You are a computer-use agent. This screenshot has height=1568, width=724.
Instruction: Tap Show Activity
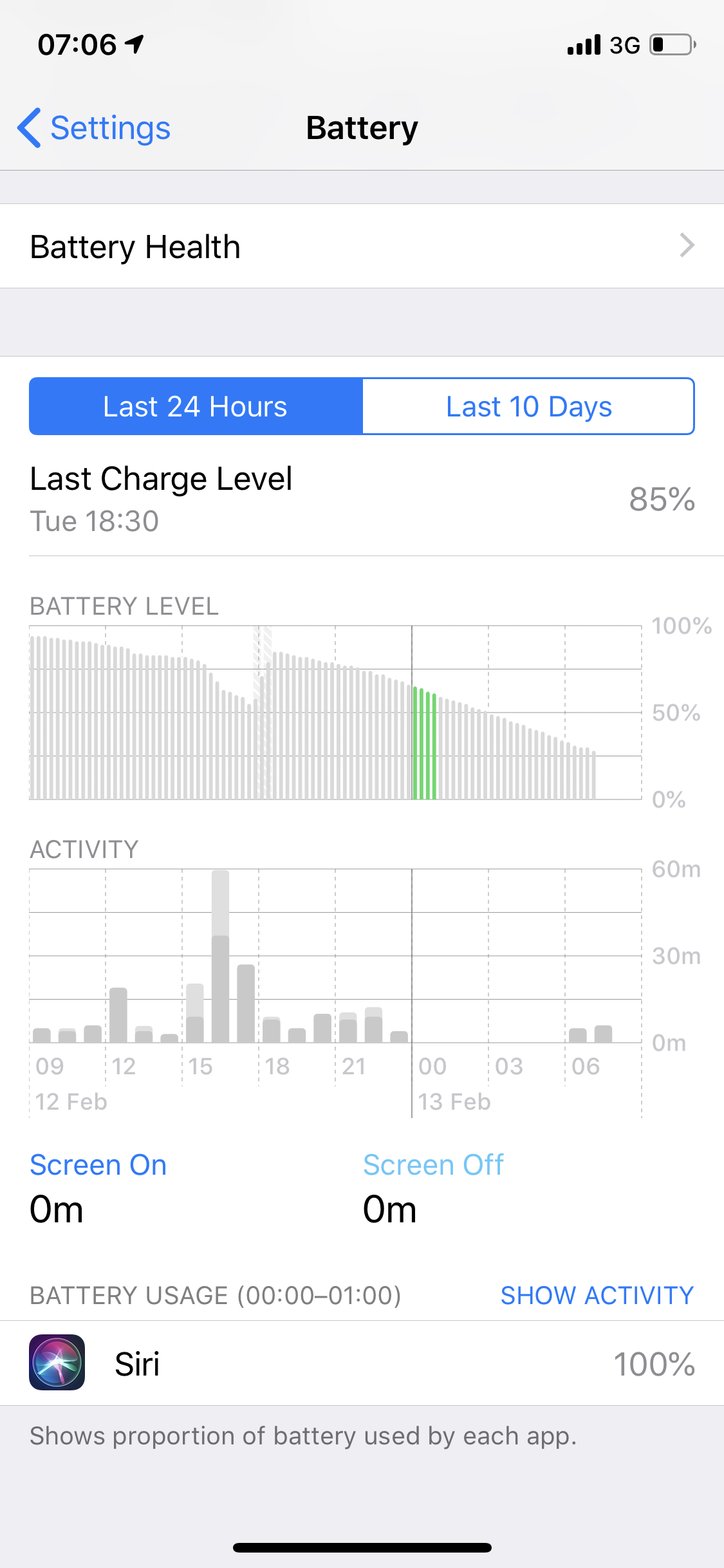[597, 1295]
